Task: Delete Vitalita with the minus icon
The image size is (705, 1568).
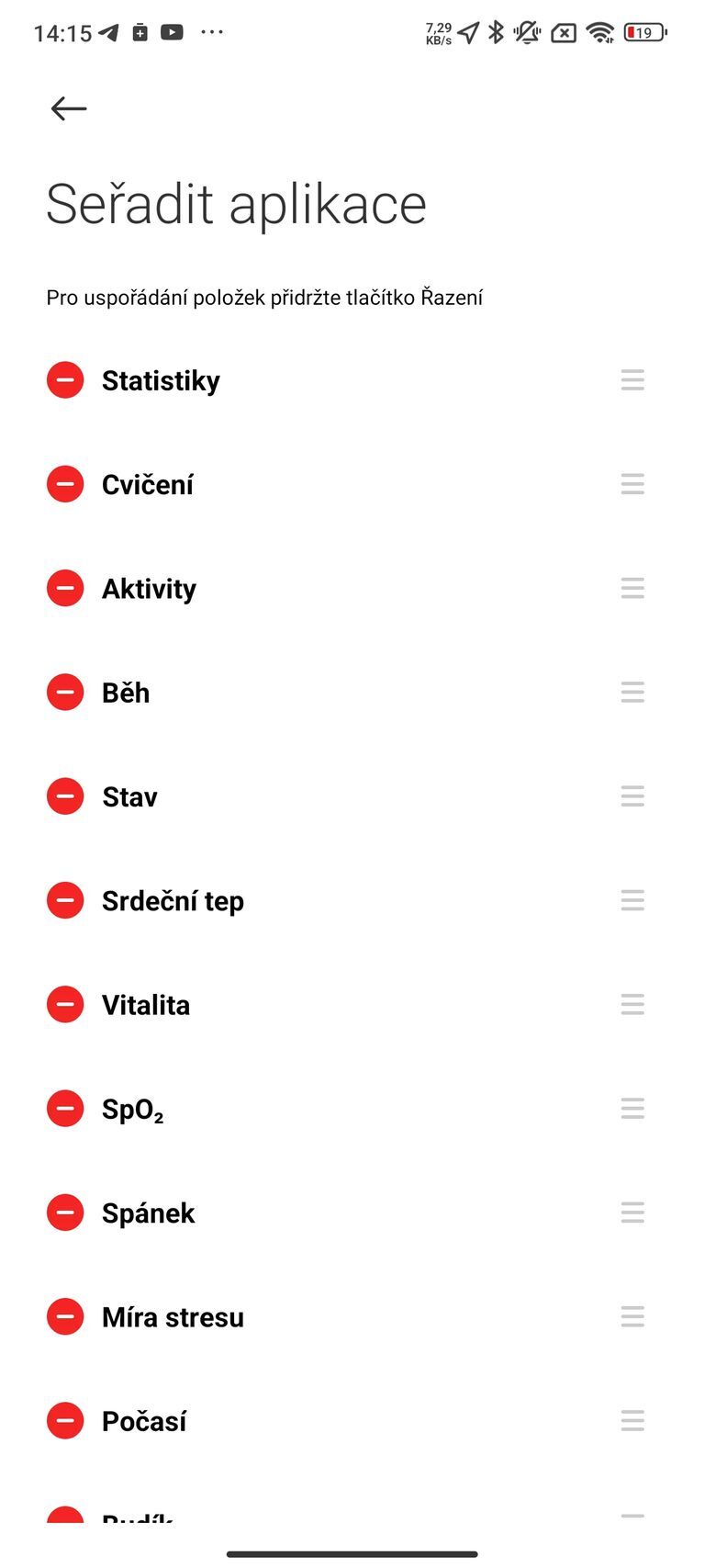Action: click(65, 1005)
